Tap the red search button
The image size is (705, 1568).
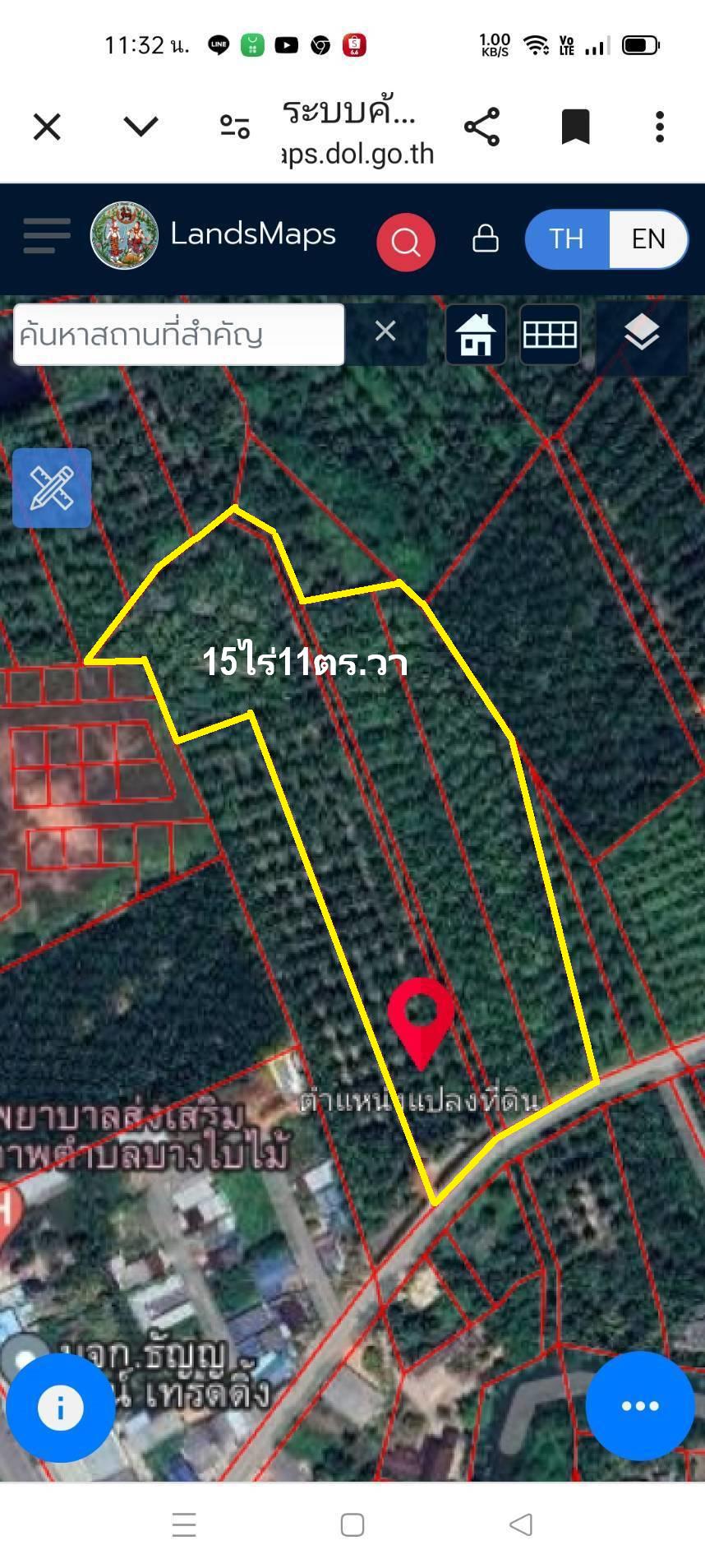point(406,242)
